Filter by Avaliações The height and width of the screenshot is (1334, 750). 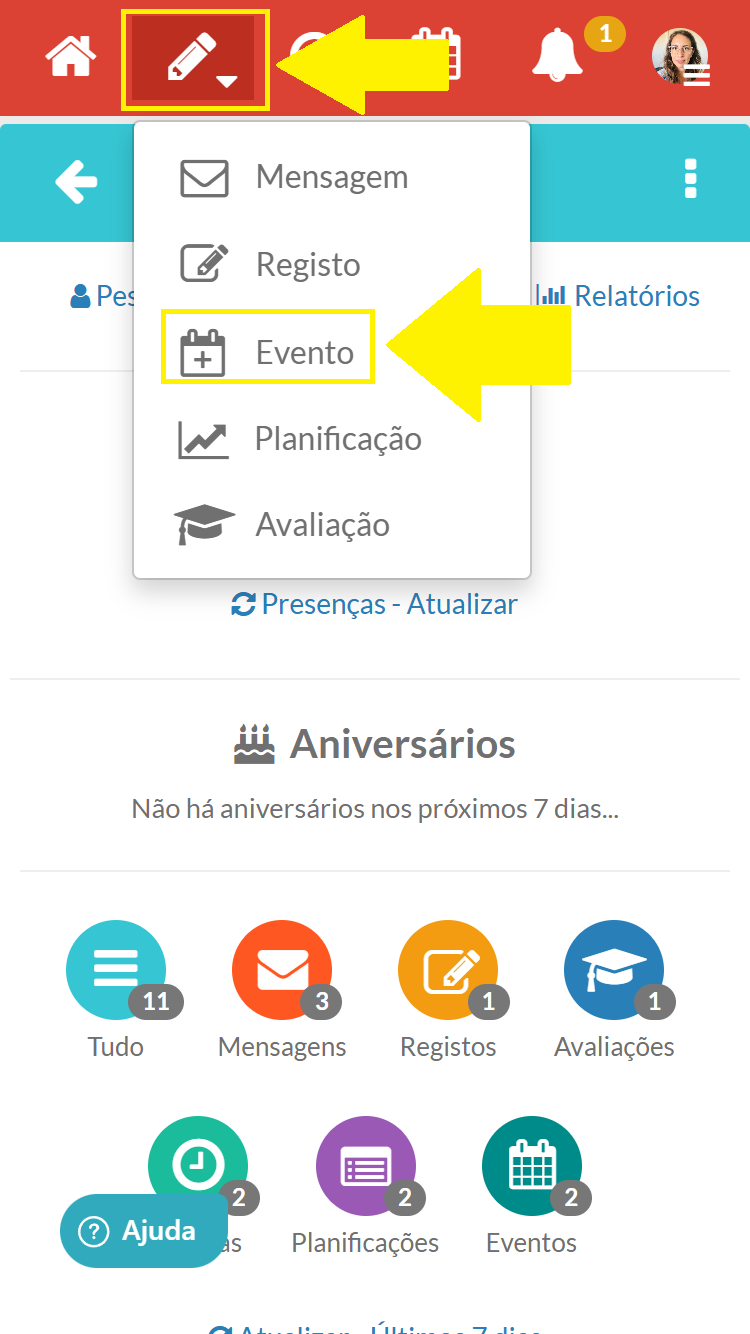click(614, 971)
